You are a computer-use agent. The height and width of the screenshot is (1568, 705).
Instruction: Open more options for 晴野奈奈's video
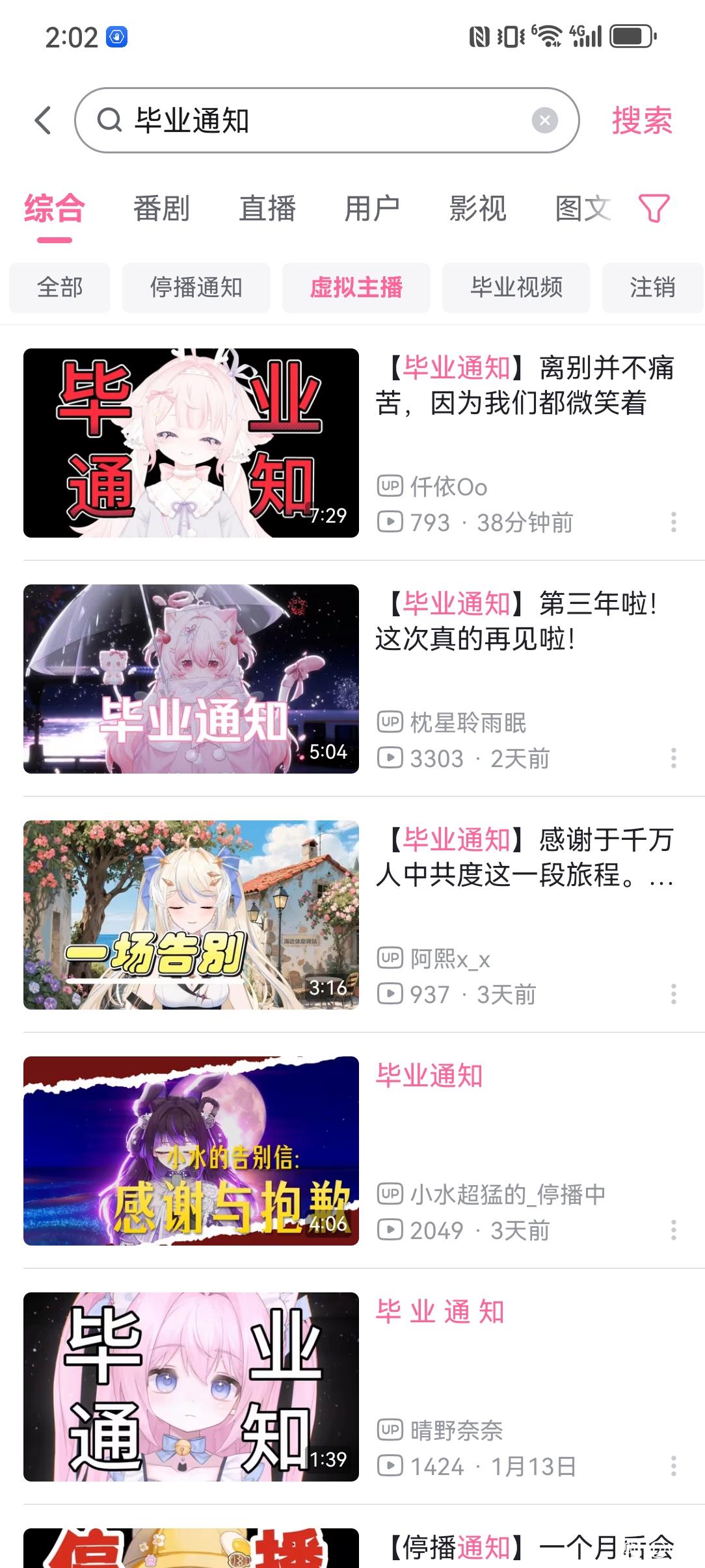tap(673, 1466)
